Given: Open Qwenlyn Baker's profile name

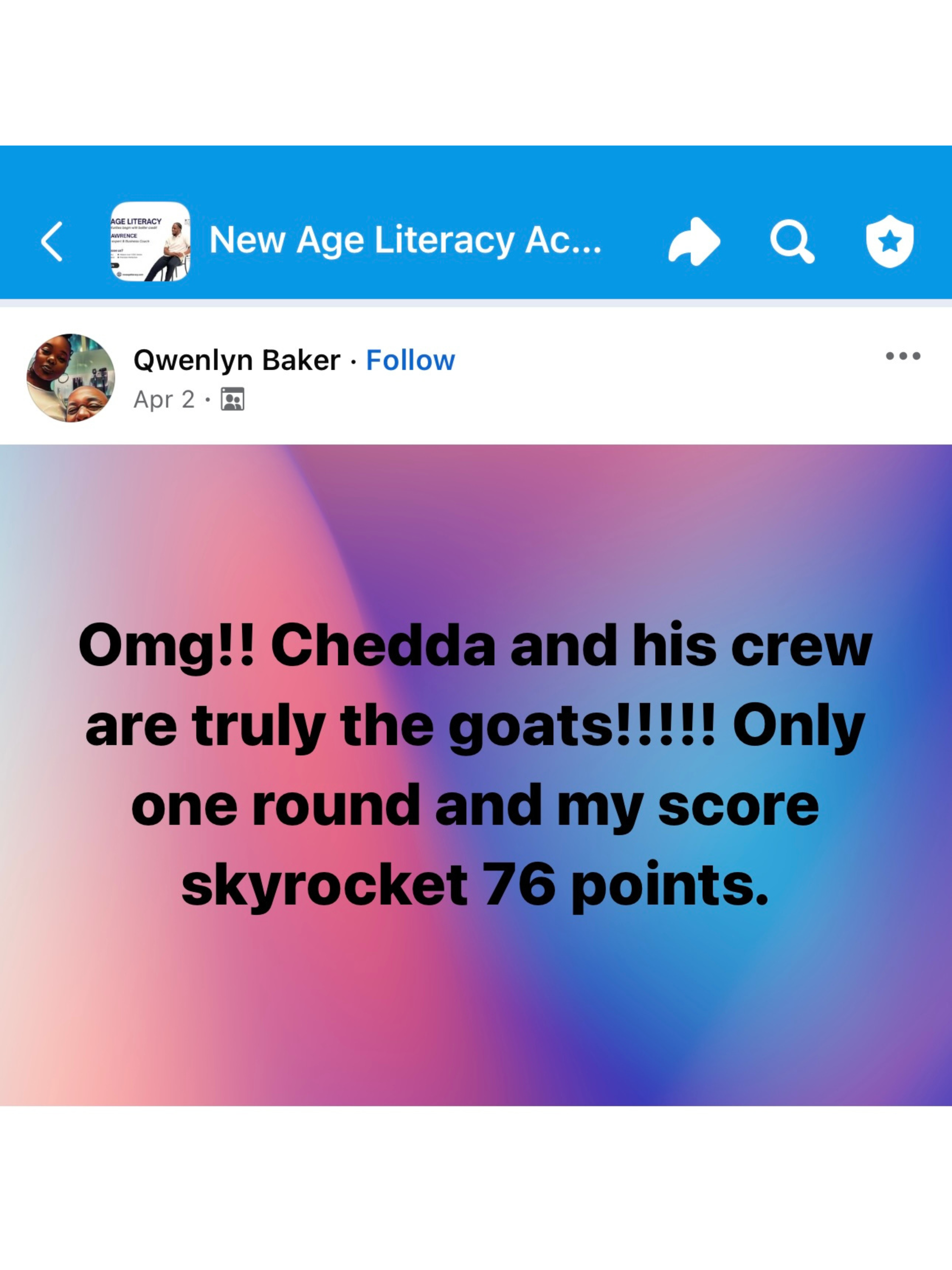Looking at the screenshot, I should click(x=236, y=361).
